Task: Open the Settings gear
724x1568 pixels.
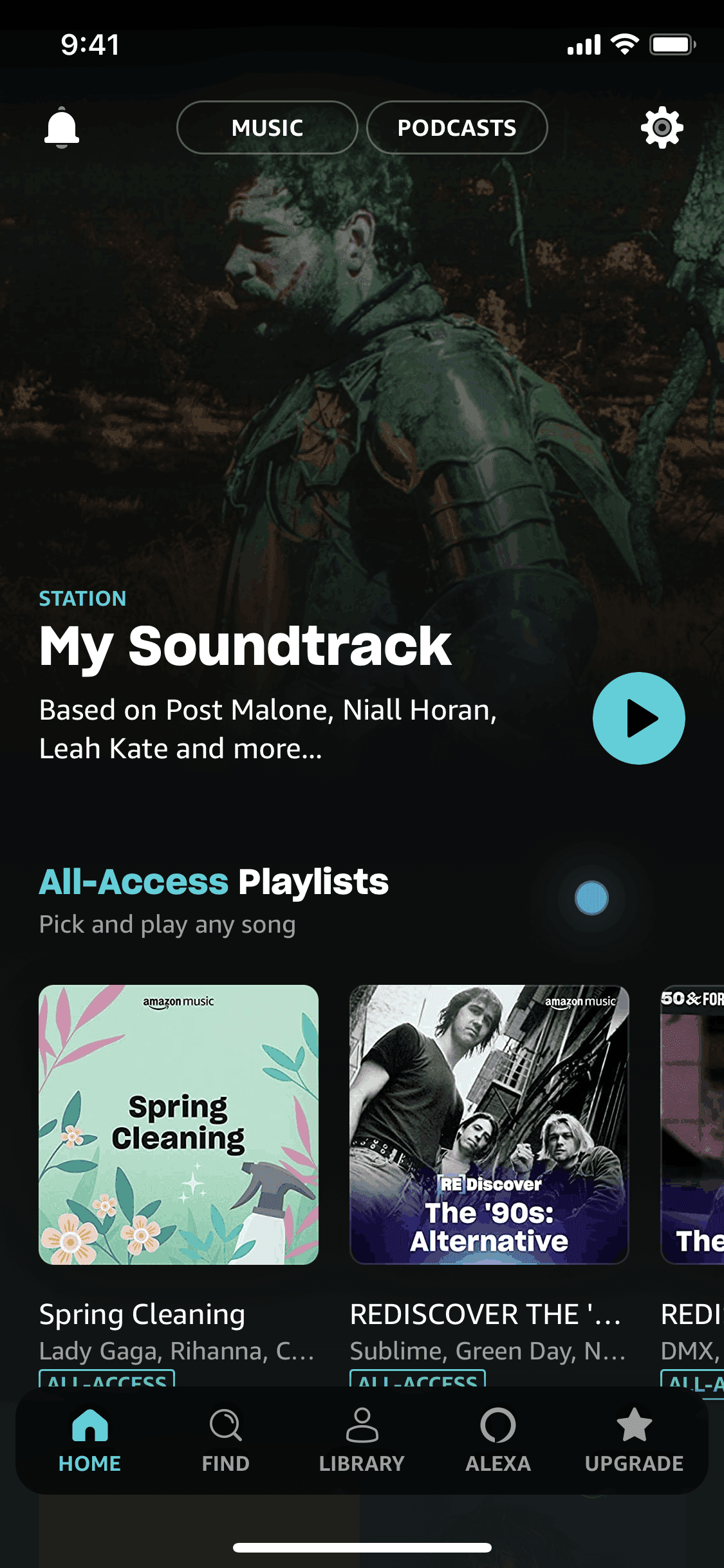Action: coord(662,127)
